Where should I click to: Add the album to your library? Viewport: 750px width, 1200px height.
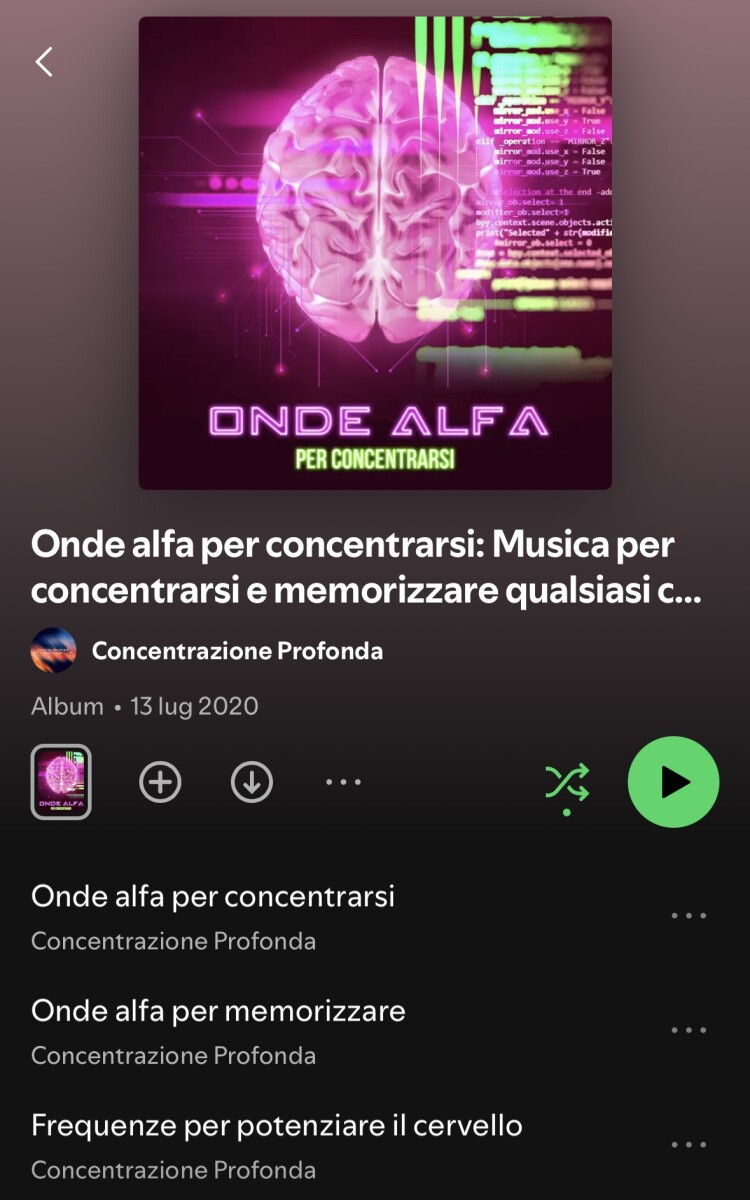click(160, 782)
